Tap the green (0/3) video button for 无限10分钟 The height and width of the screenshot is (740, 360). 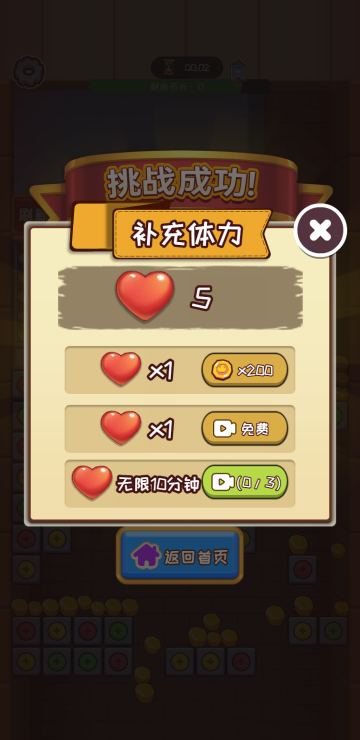click(244, 482)
